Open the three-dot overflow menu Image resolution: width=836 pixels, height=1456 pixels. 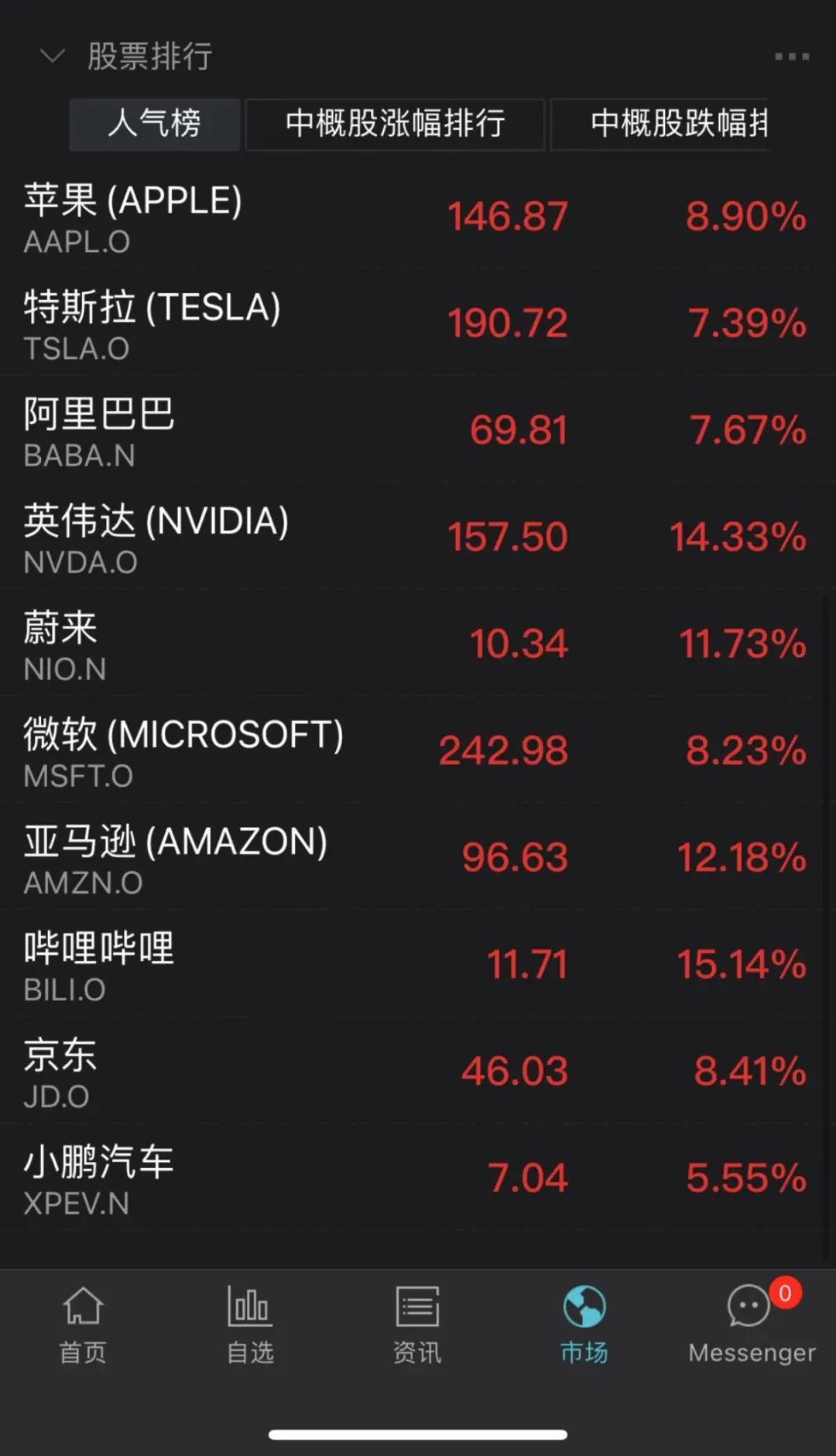point(791,56)
